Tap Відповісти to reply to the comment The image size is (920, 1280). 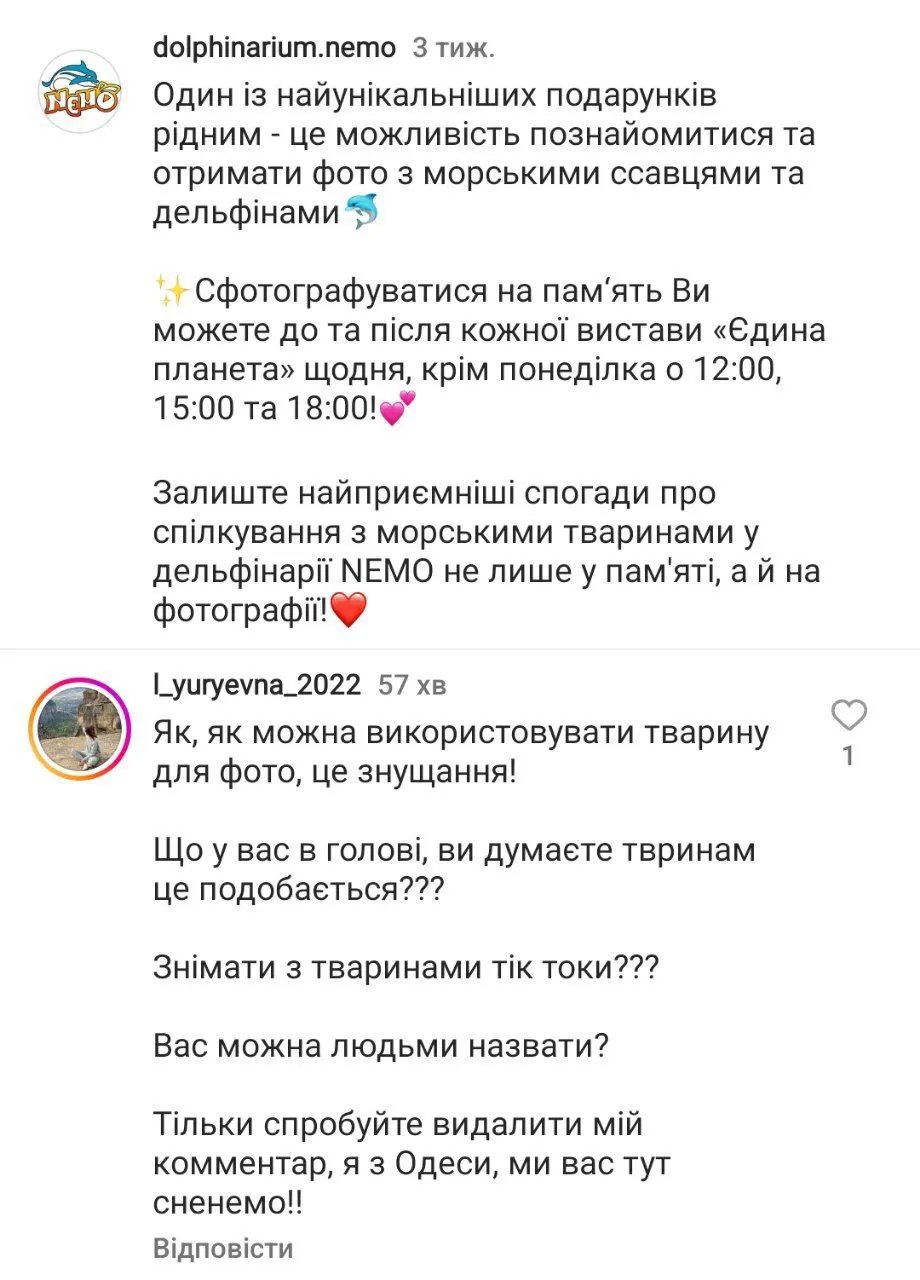tap(223, 1248)
